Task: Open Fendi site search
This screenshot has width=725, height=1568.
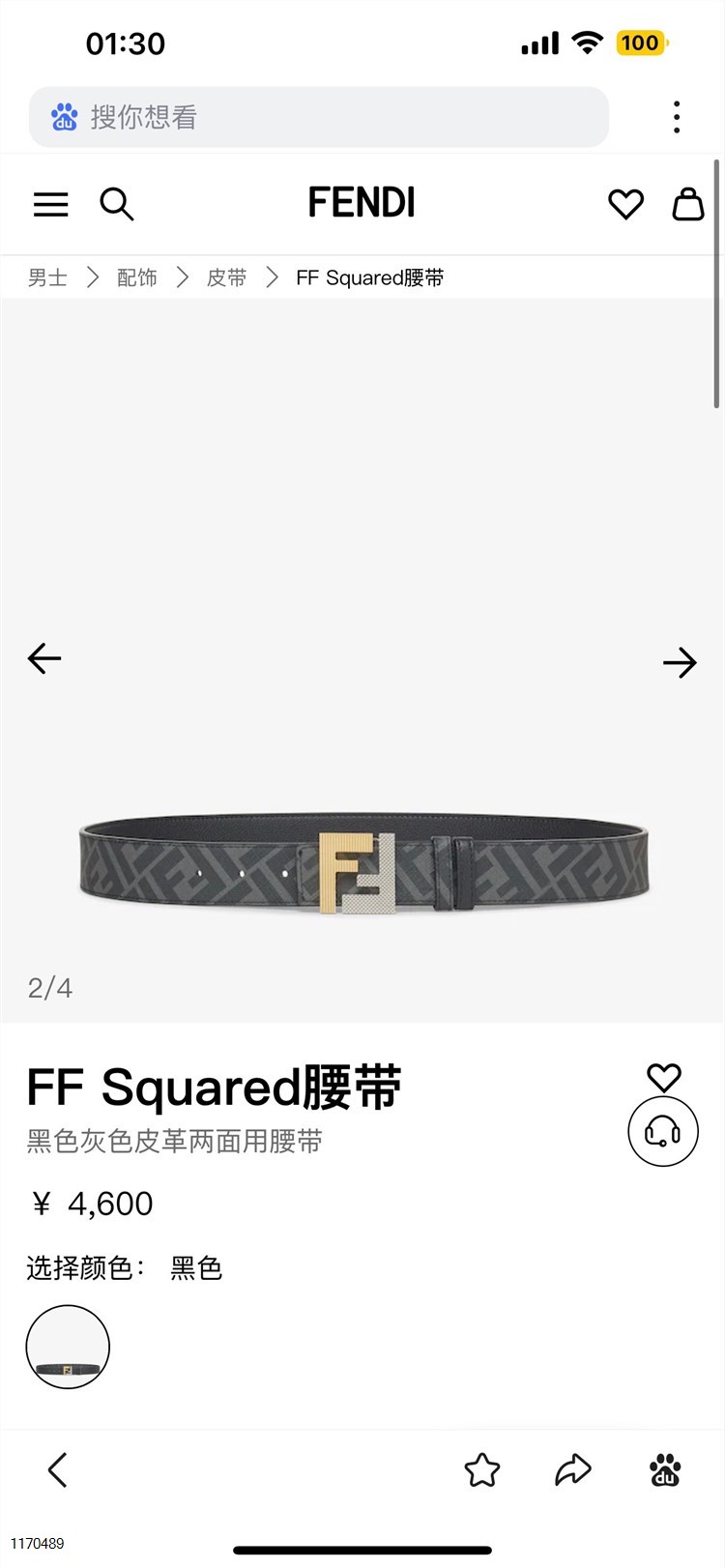Action: click(116, 204)
